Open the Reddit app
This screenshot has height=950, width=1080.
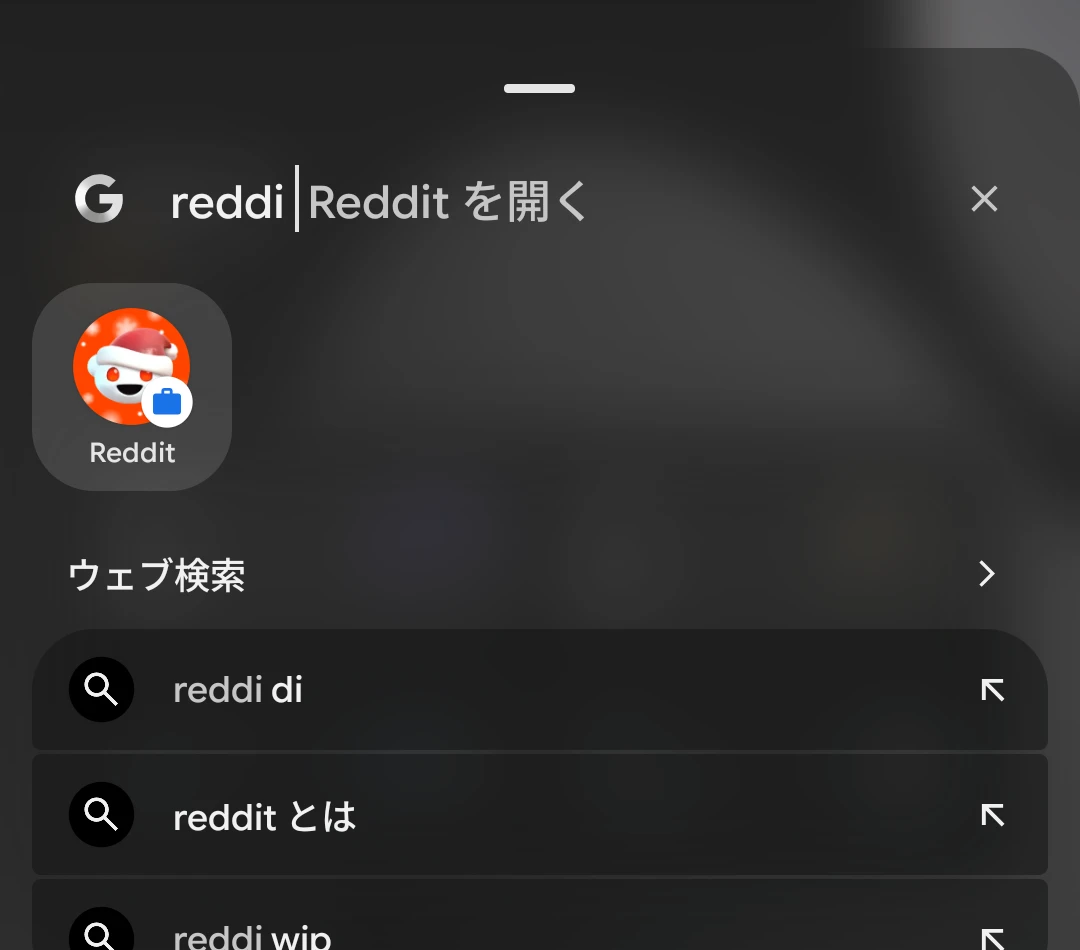[132, 386]
